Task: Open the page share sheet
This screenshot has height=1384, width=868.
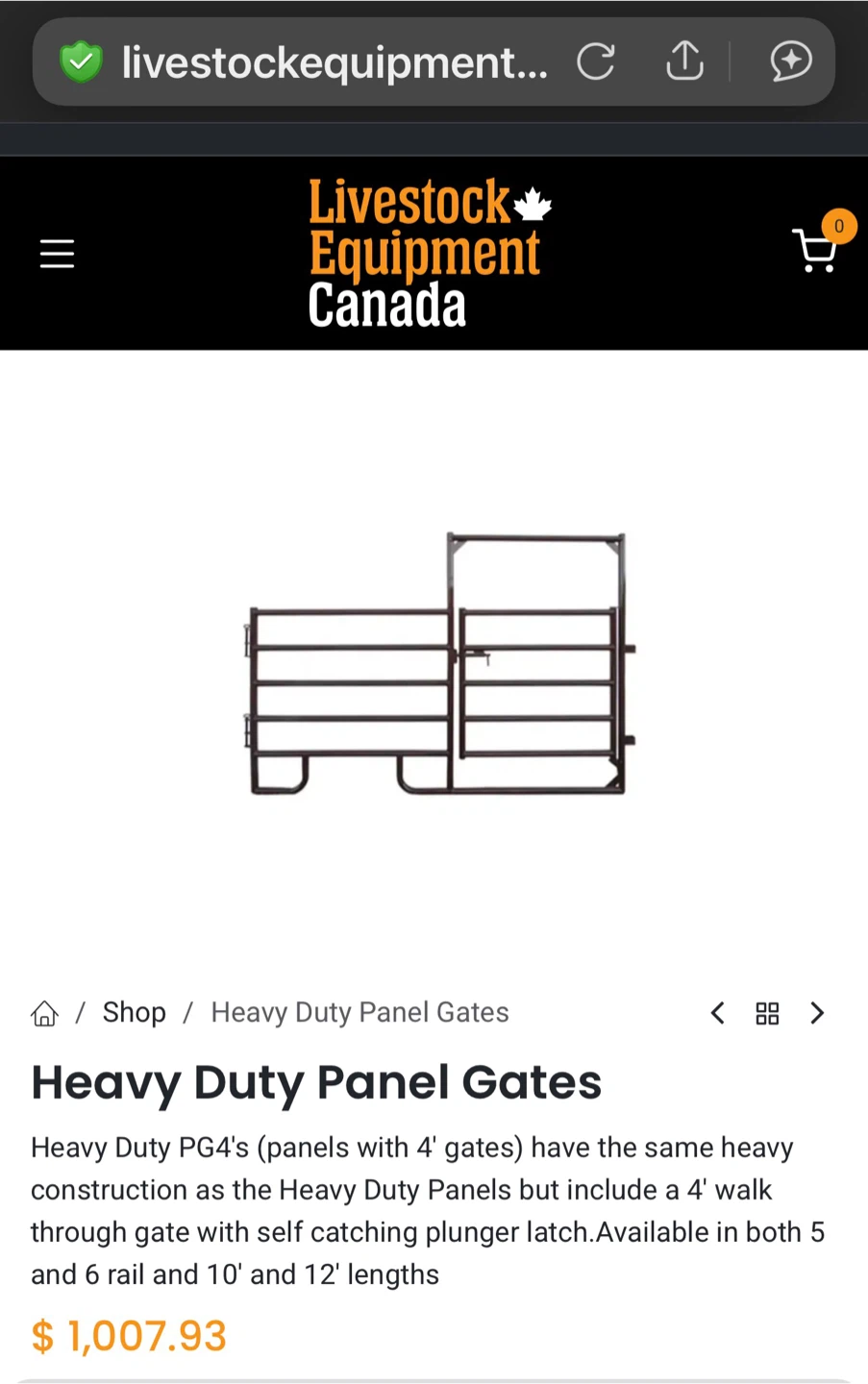Action: (684, 62)
